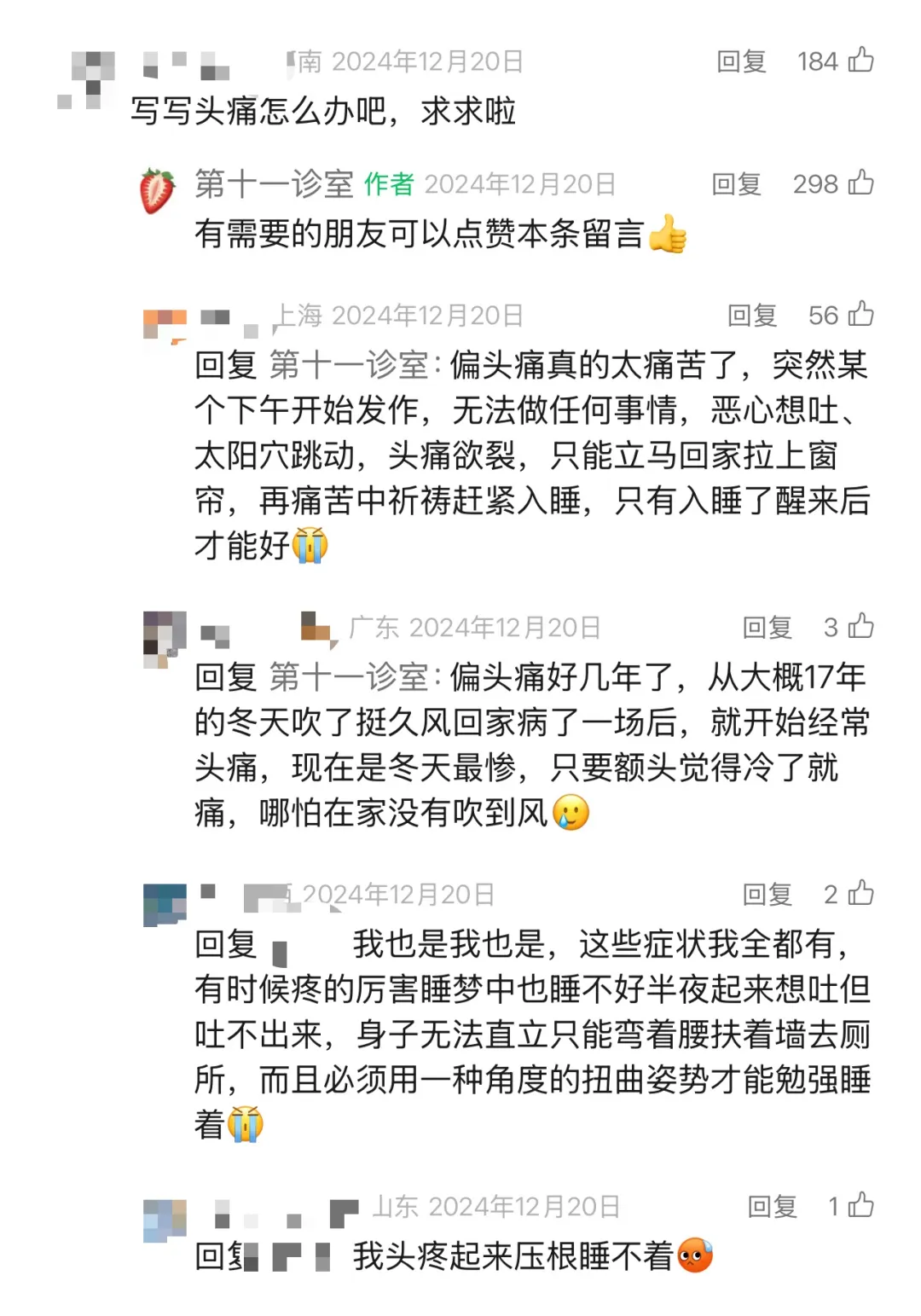Viewport: 921px width, 1316px height.
Task: Like the Shanghai comment with 56 likes
Action: [860, 315]
